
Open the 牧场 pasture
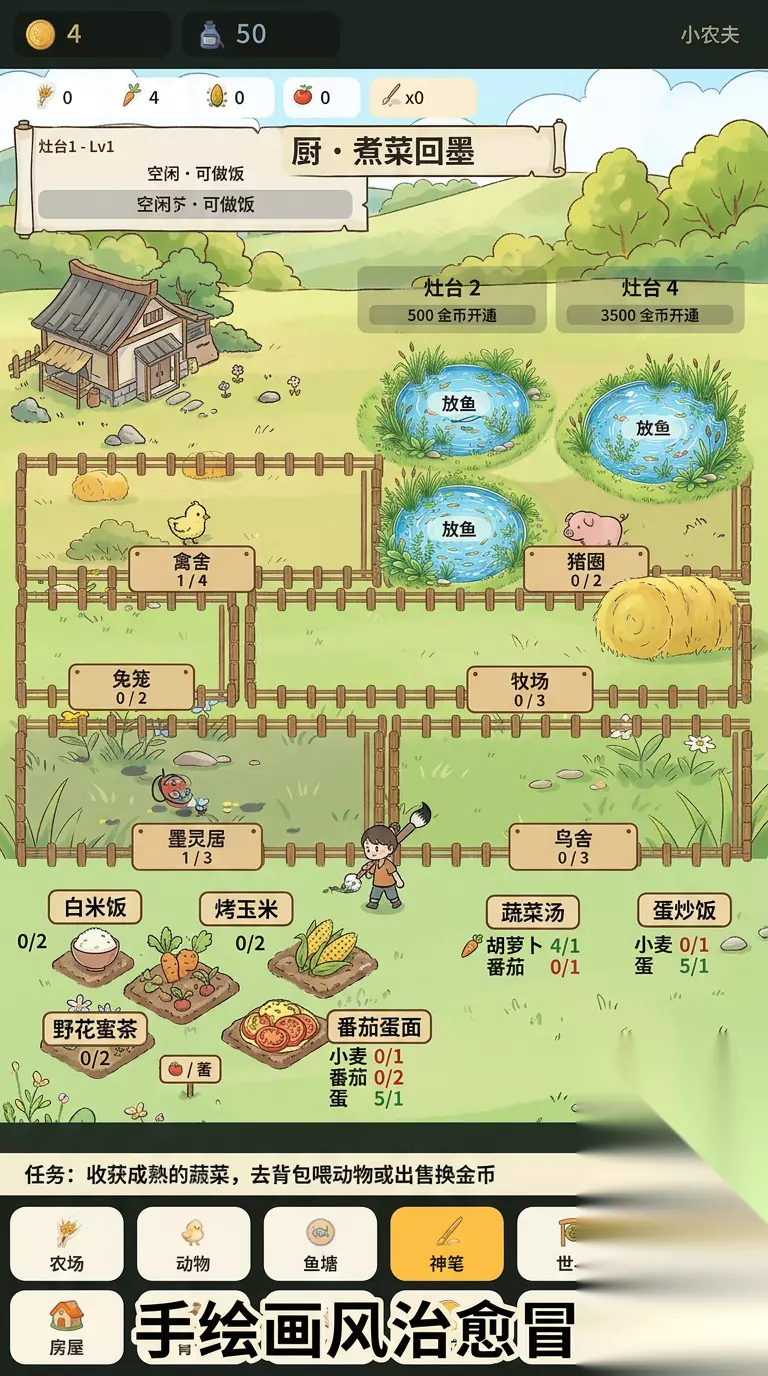click(x=530, y=689)
